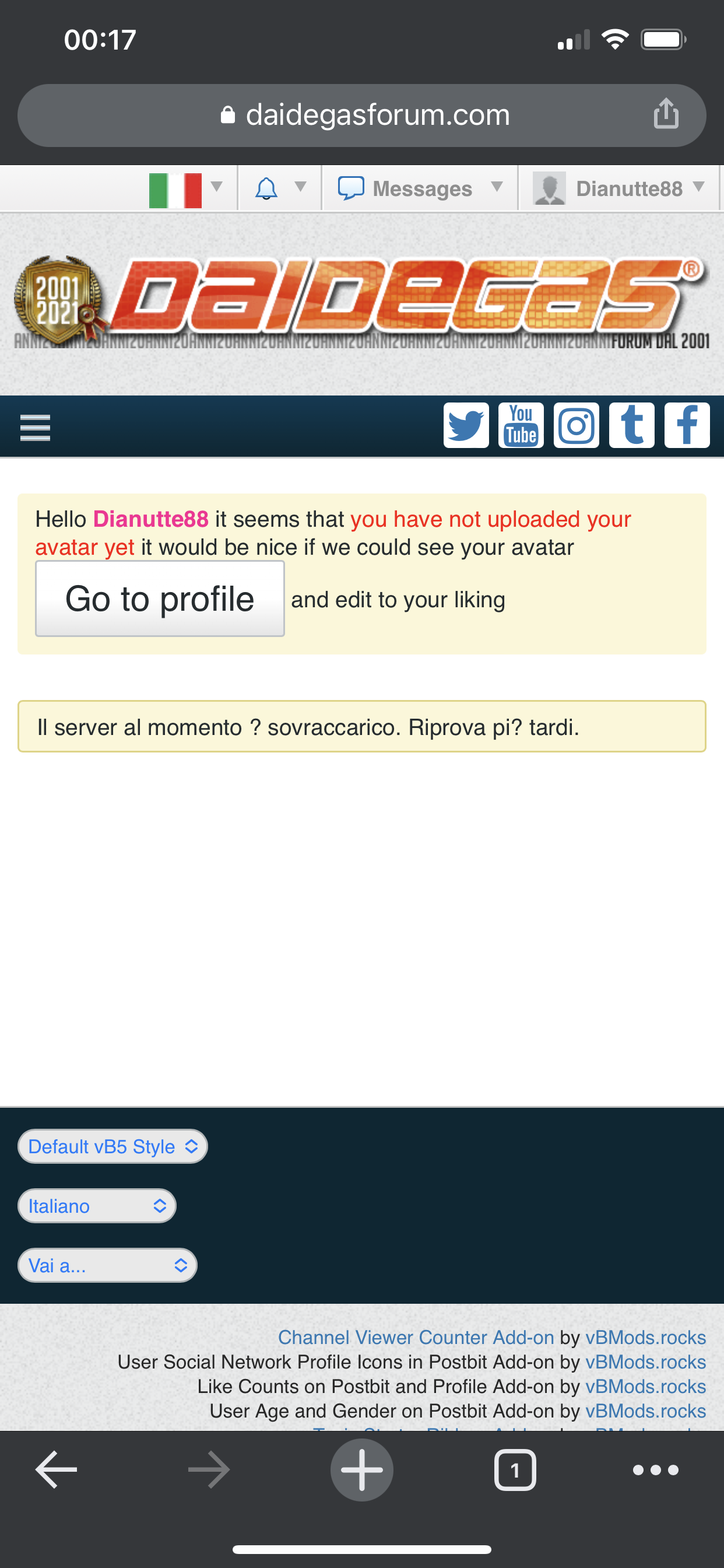The width and height of the screenshot is (724, 1568).
Task: Open the browser's three-dot menu
Action: point(655,1470)
